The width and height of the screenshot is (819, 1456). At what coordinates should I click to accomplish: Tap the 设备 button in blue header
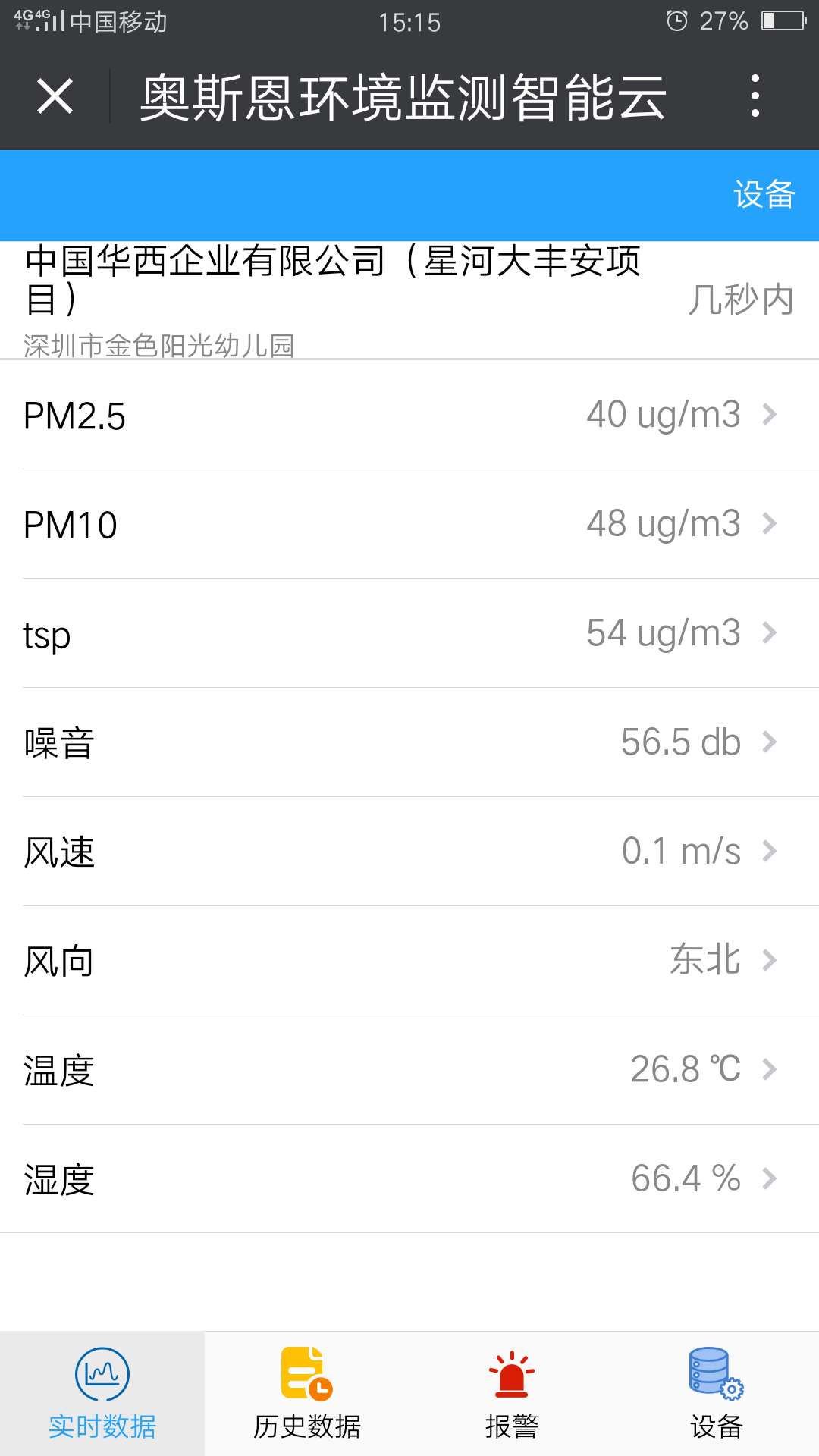(x=764, y=194)
